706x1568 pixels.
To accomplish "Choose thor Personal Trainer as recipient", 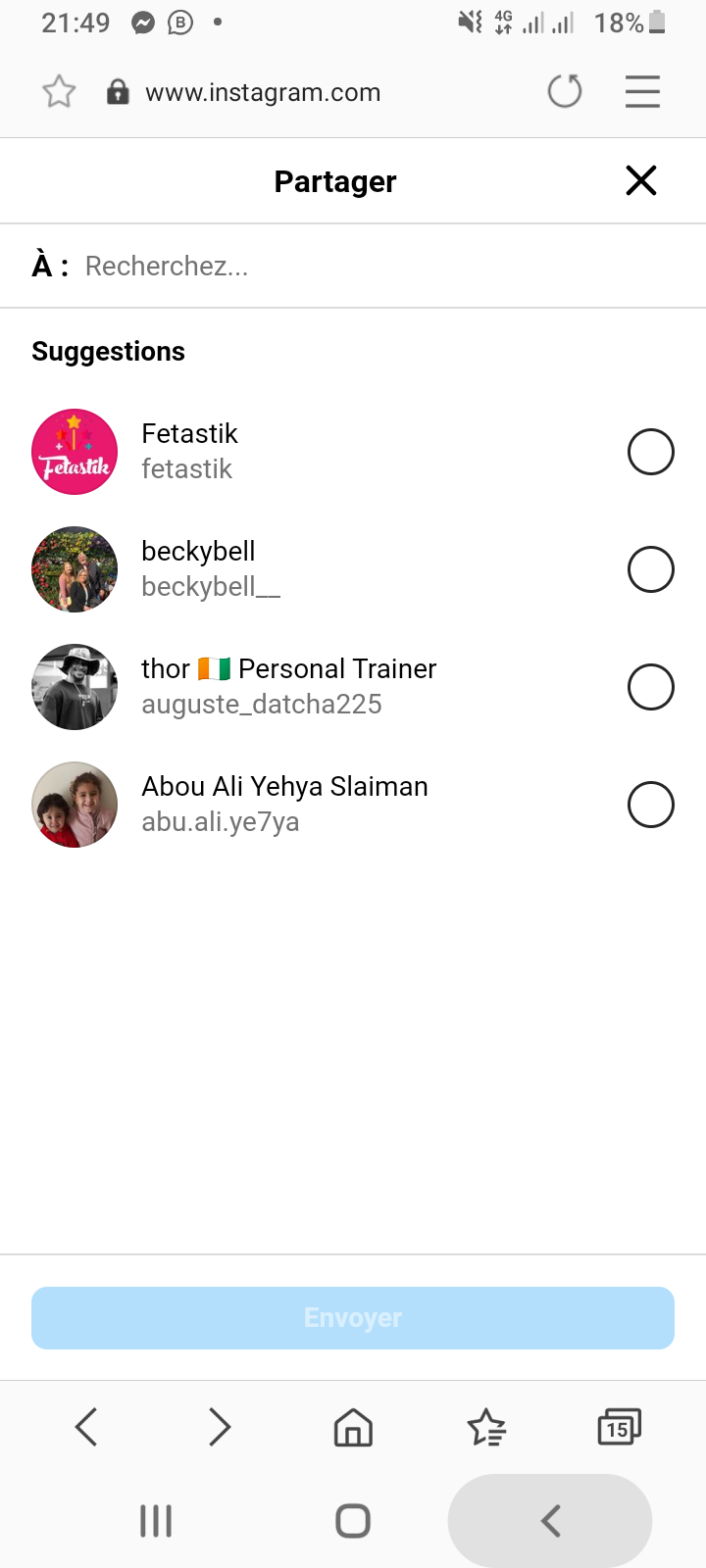I will click(650, 687).
